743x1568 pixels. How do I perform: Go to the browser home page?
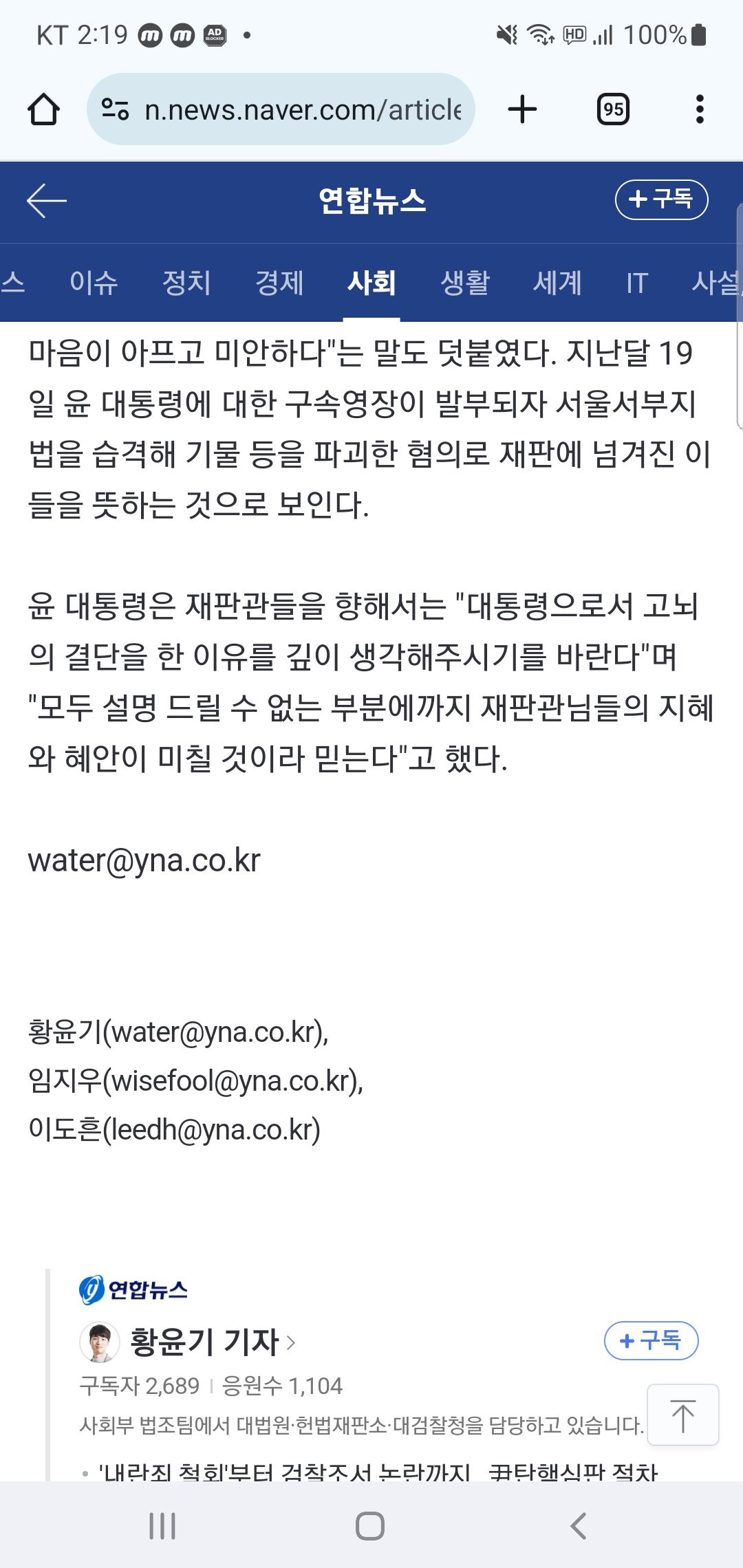coord(43,109)
